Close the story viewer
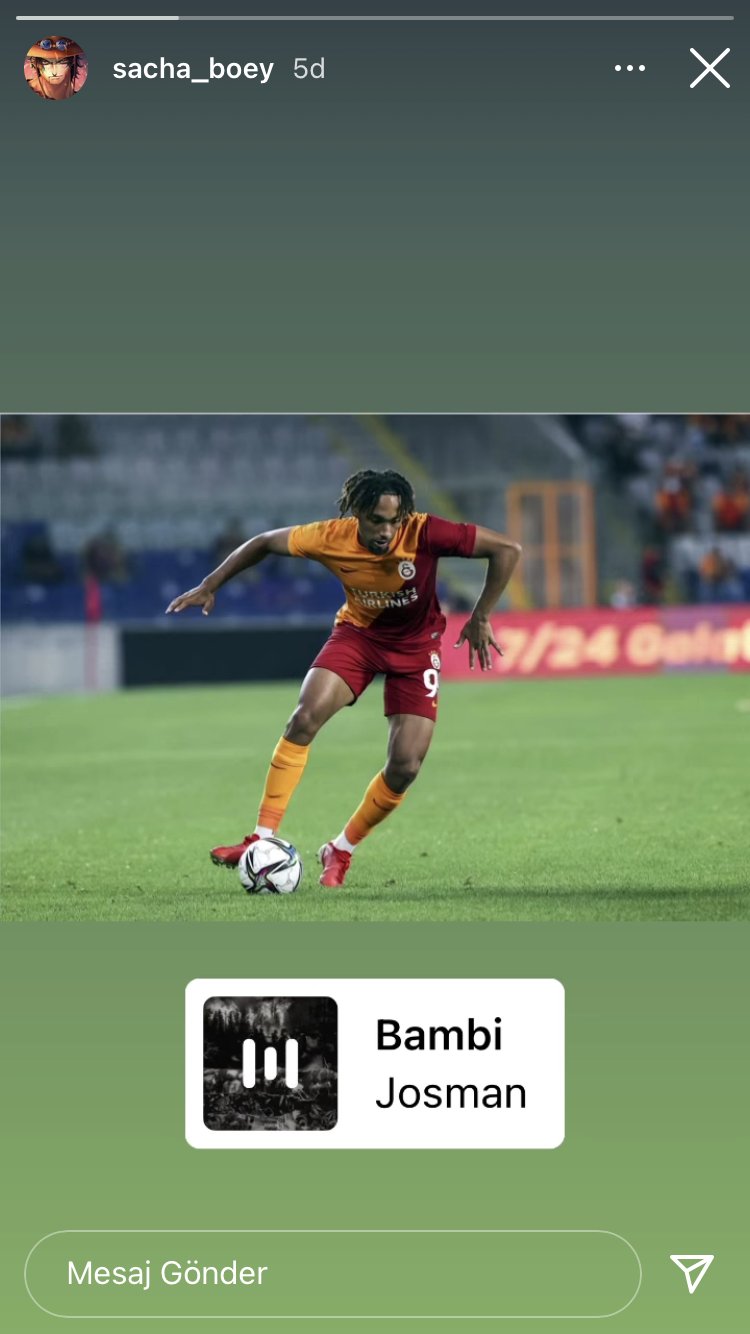The width and height of the screenshot is (750, 1334). [709, 69]
